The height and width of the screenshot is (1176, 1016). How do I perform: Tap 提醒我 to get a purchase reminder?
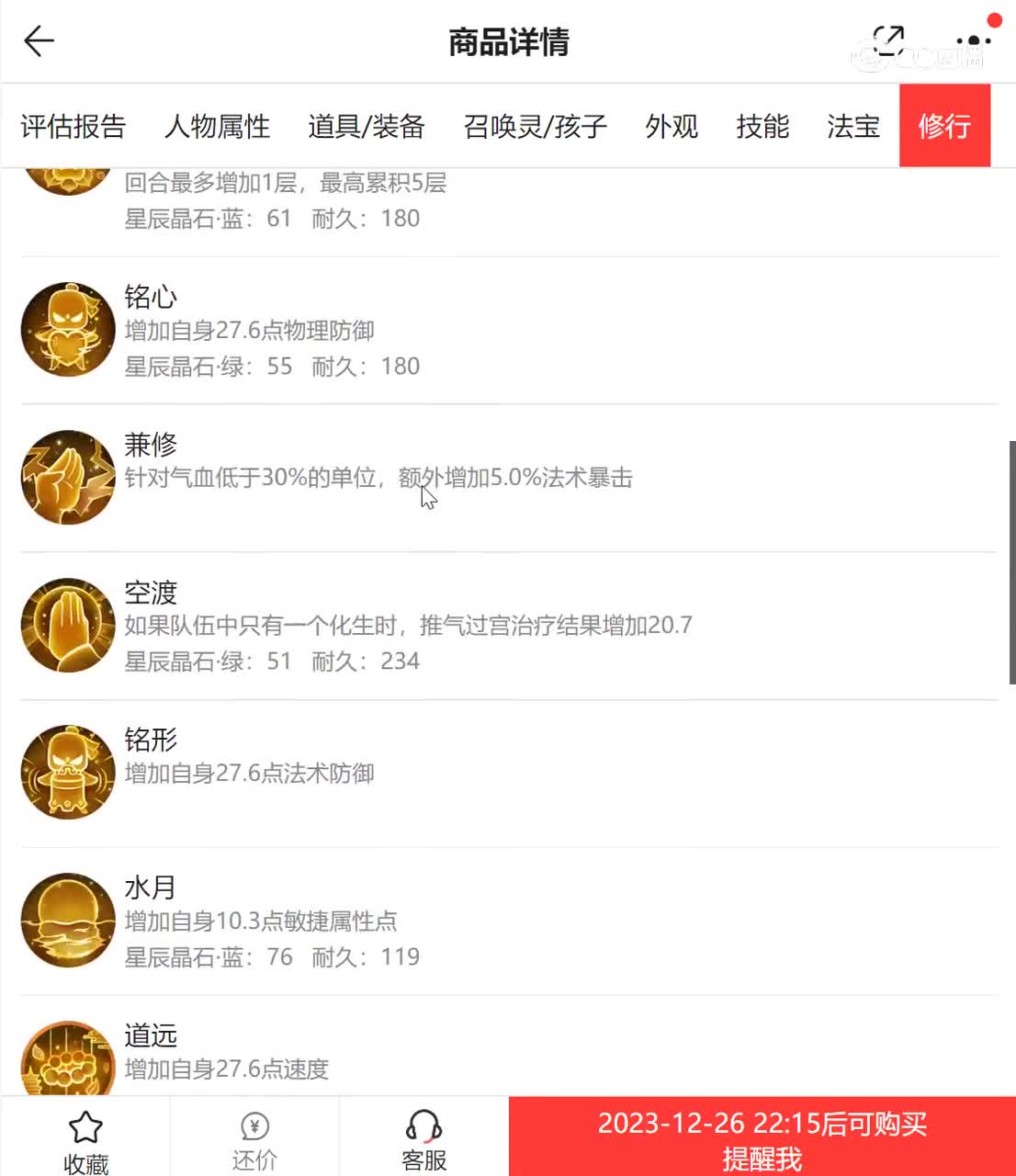point(762,1141)
